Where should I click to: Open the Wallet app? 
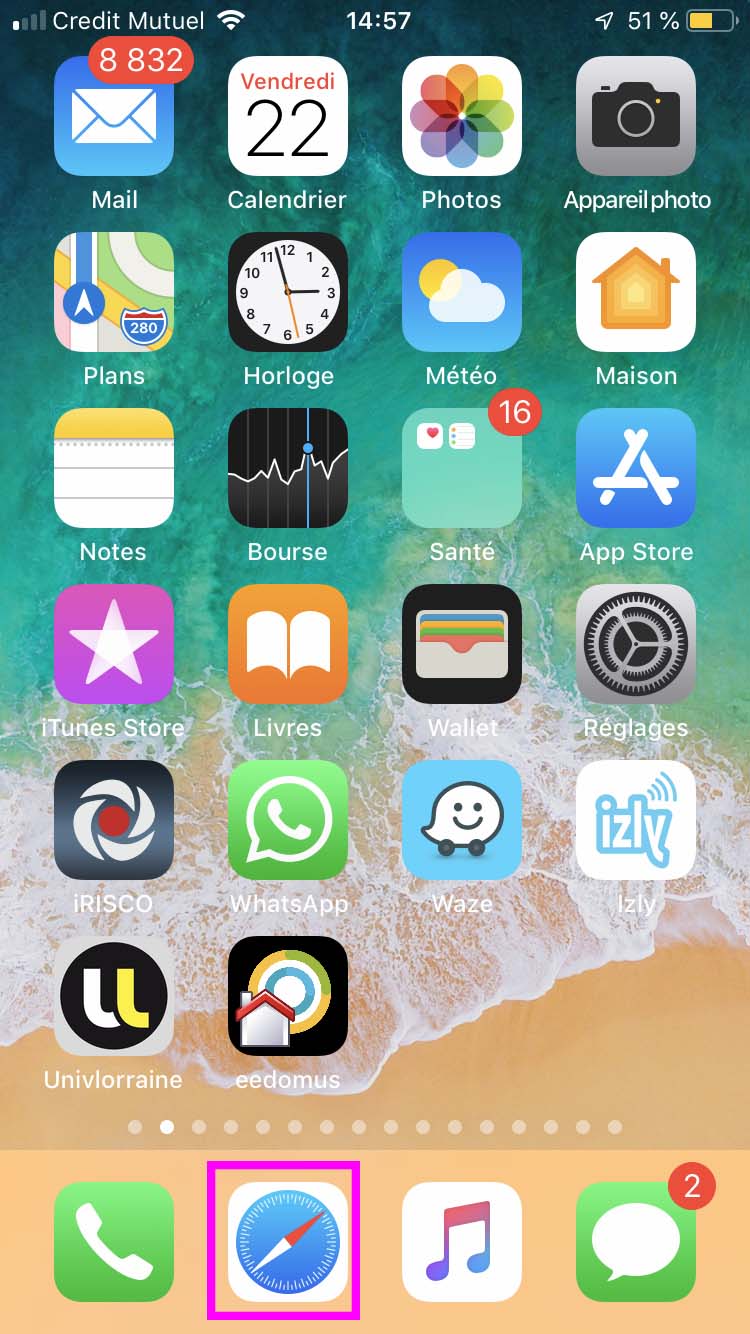point(462,644)
